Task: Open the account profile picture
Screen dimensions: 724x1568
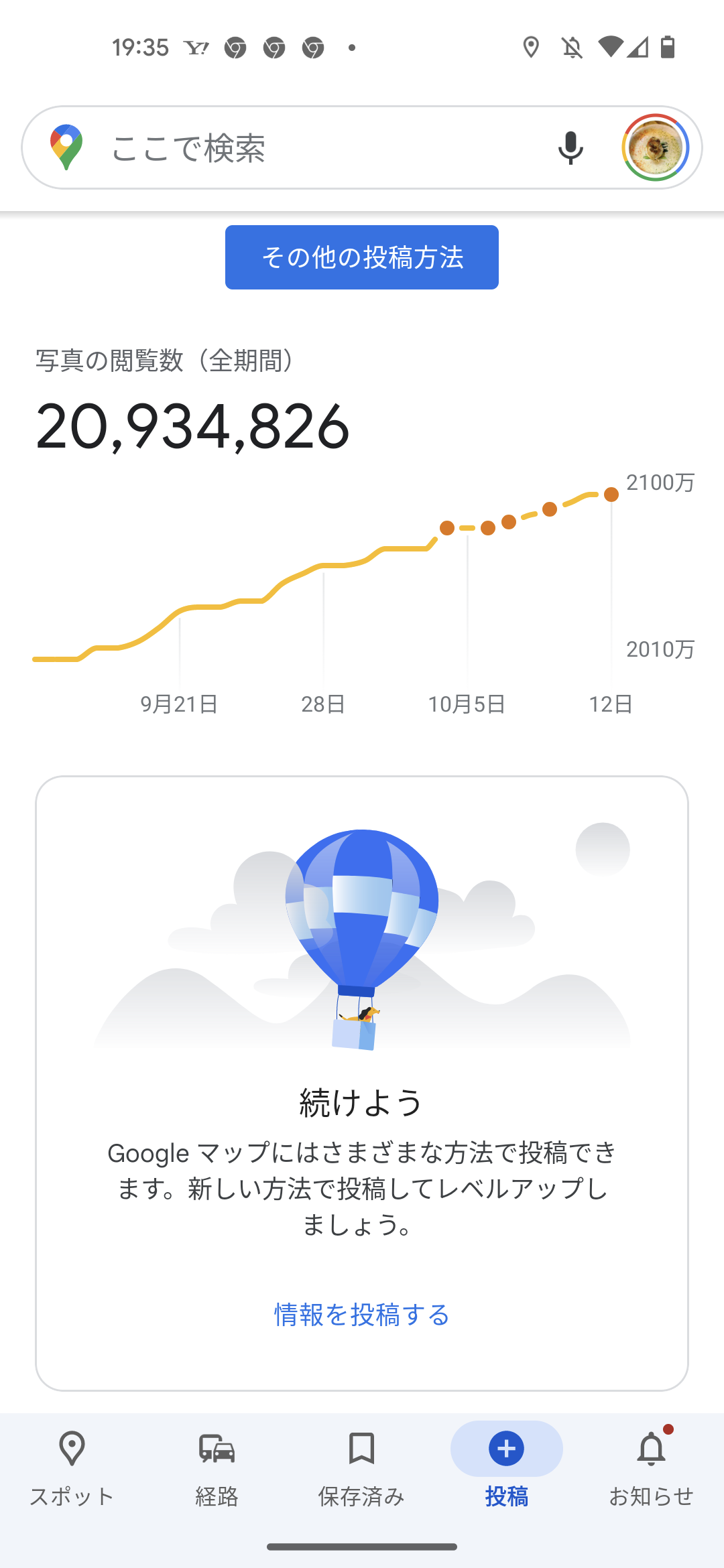Action: 655,148
